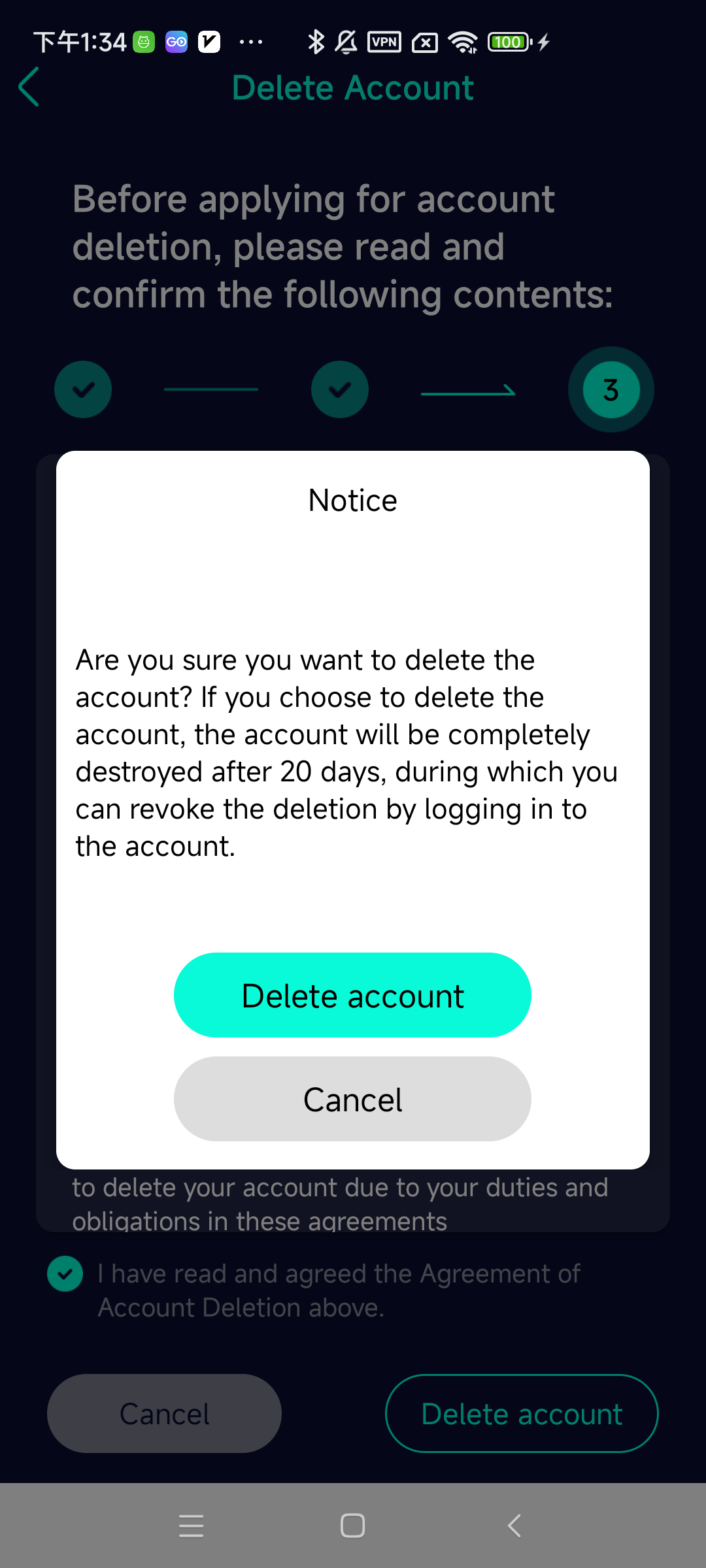Confirm deletion in the Notice dialog
The height and width of the screenshot is (1568, 706).
tap(352, 995)
